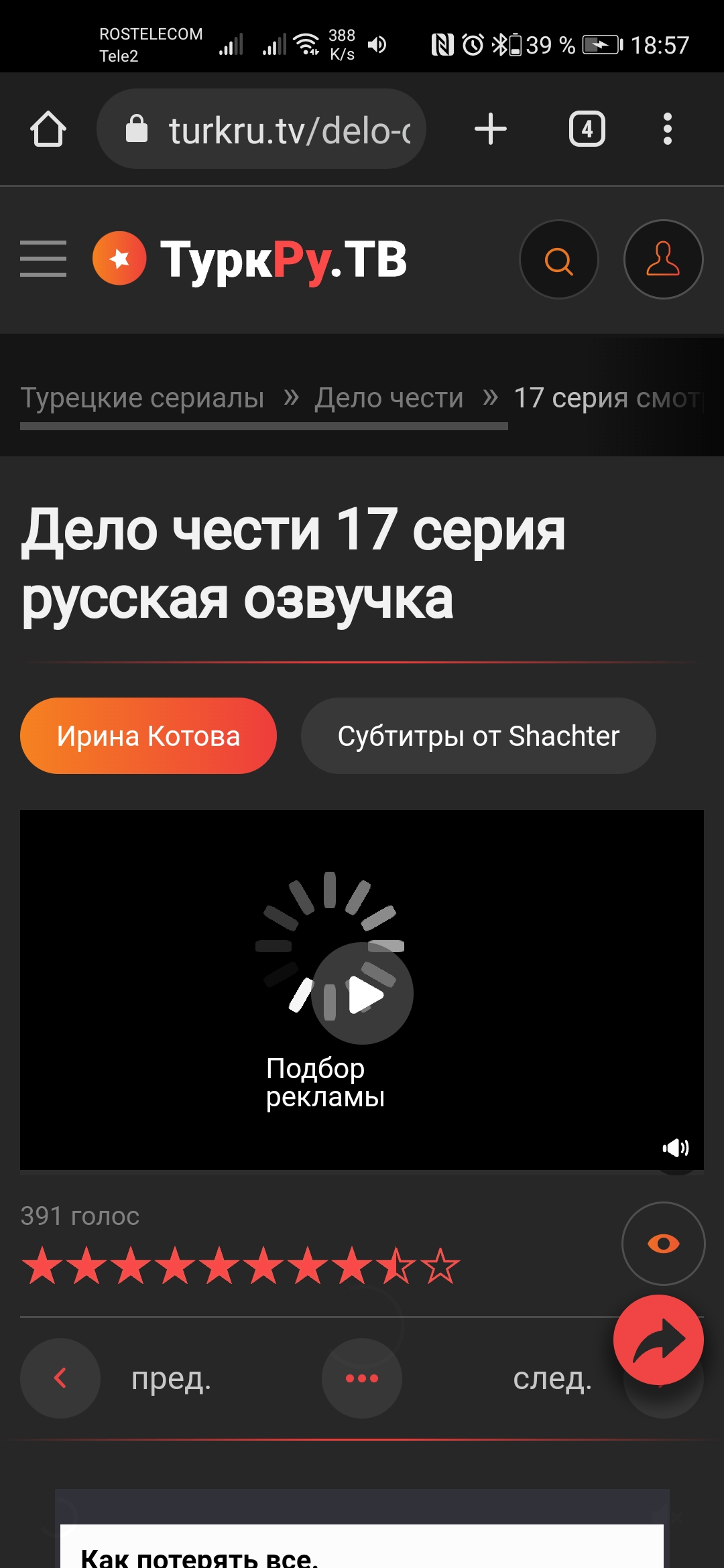Go to browser home page

point(48,129)
